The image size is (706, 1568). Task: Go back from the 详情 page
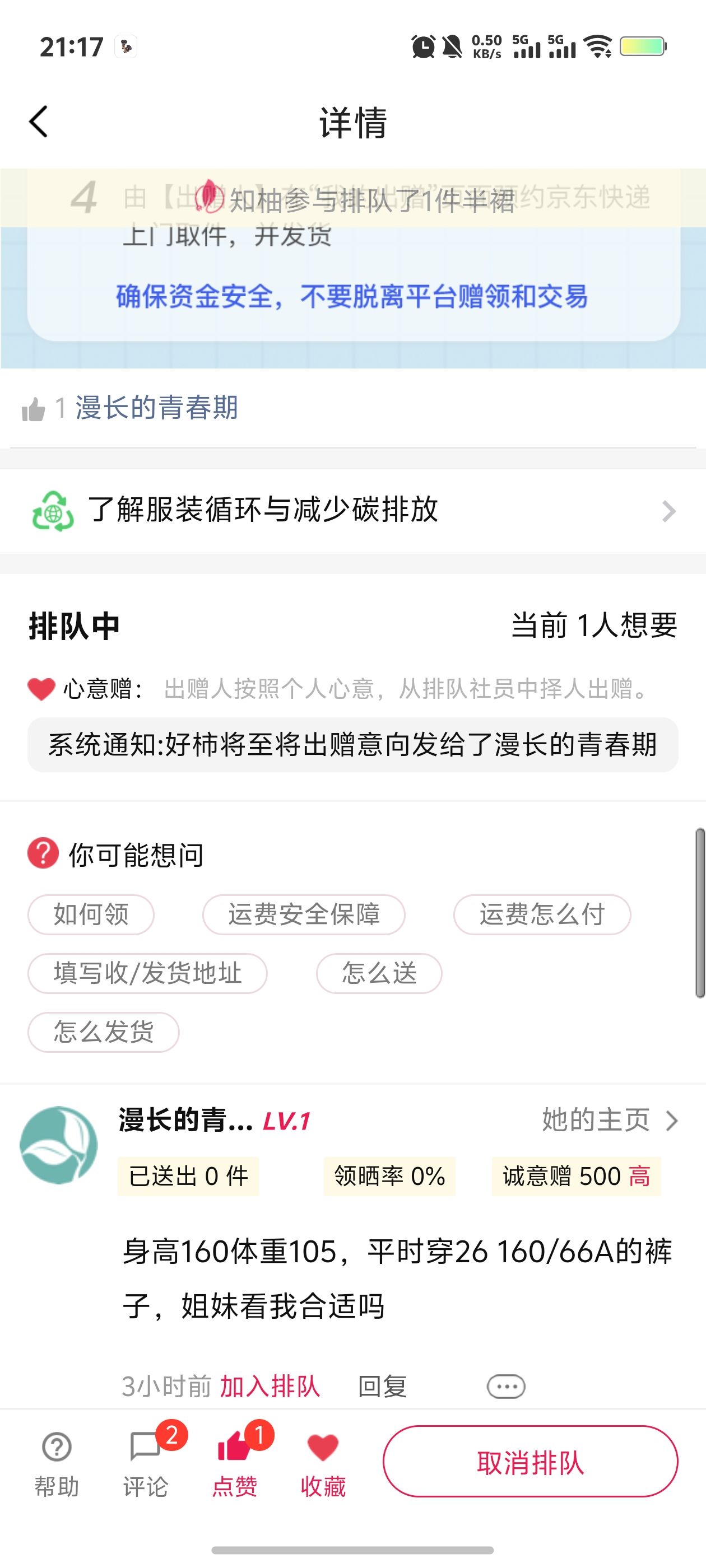point(38,122)
